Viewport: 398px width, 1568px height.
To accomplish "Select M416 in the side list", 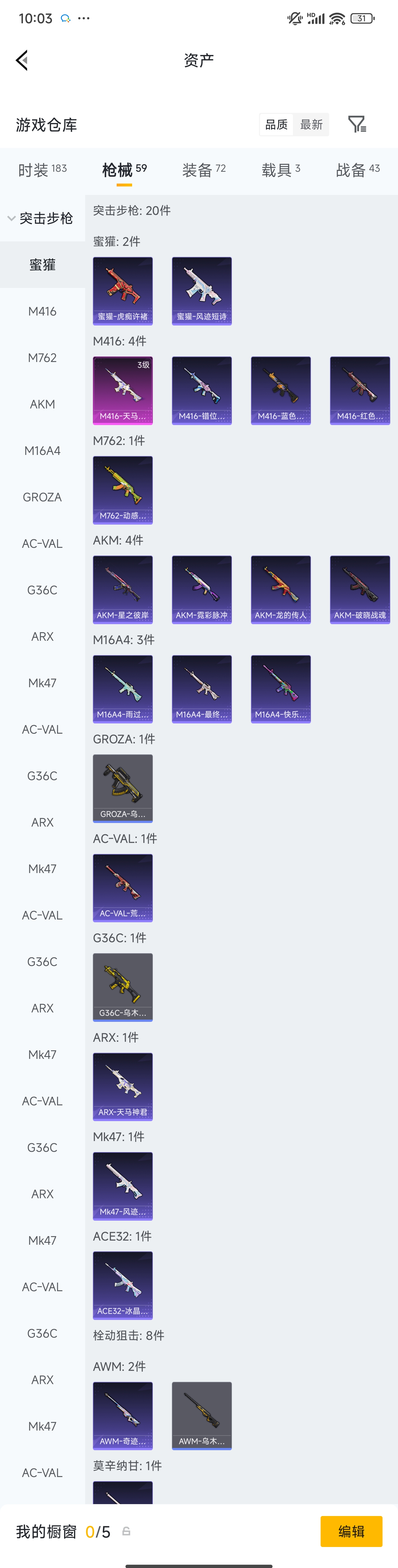I will [x=42, y=311].
